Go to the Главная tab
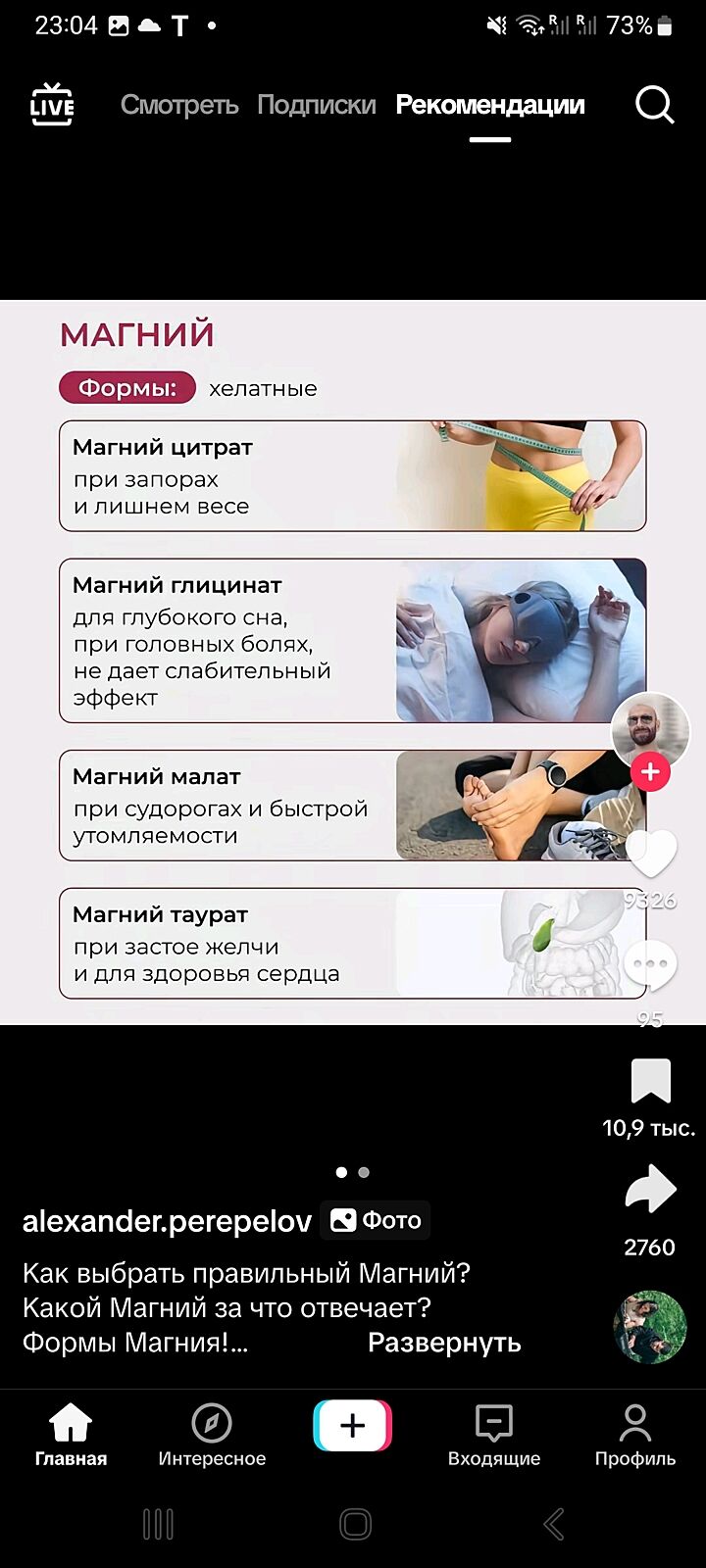The image size is (706, 1568). tap(71, 1435)
